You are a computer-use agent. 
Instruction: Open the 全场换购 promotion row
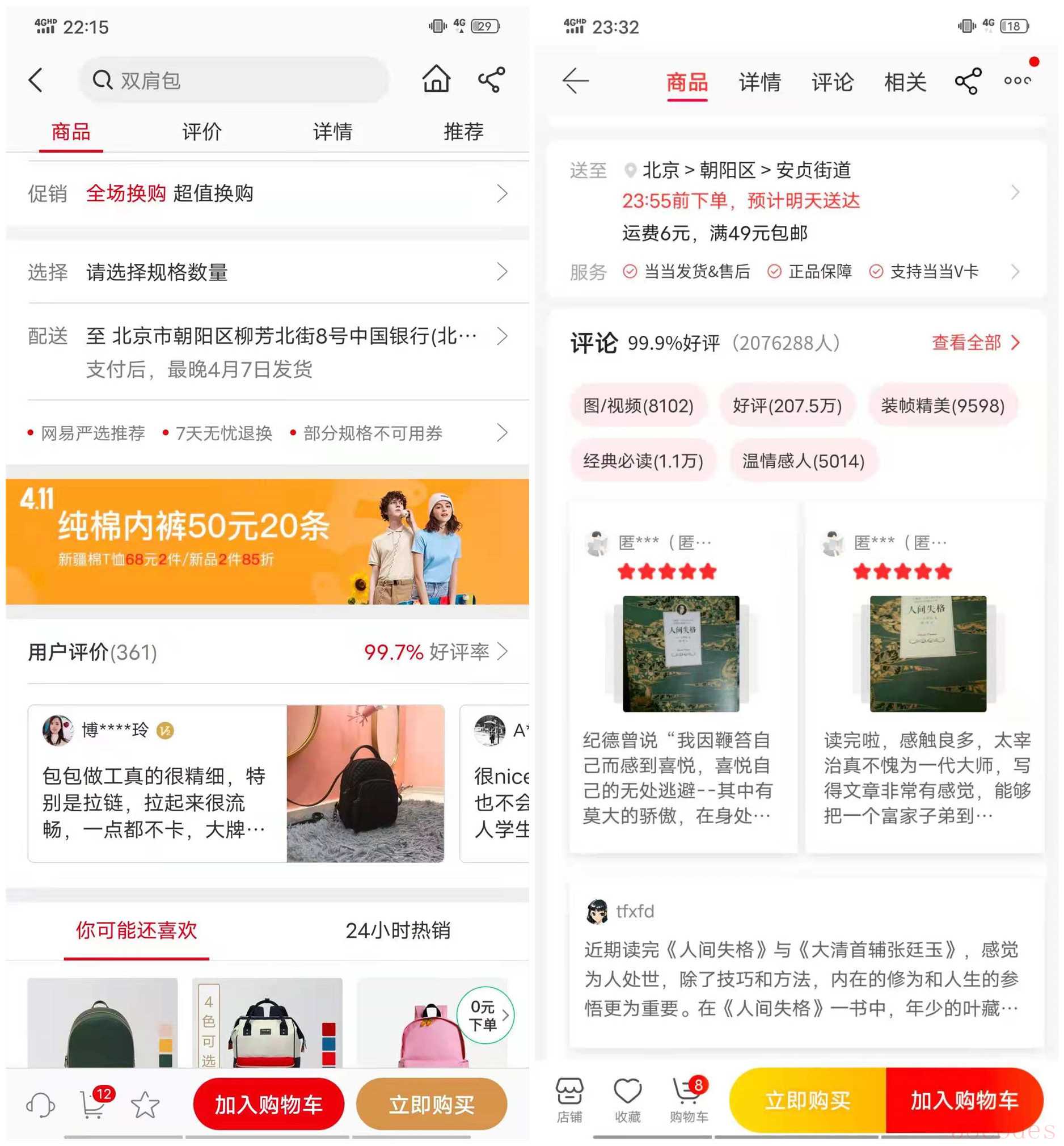pos(268,193)
